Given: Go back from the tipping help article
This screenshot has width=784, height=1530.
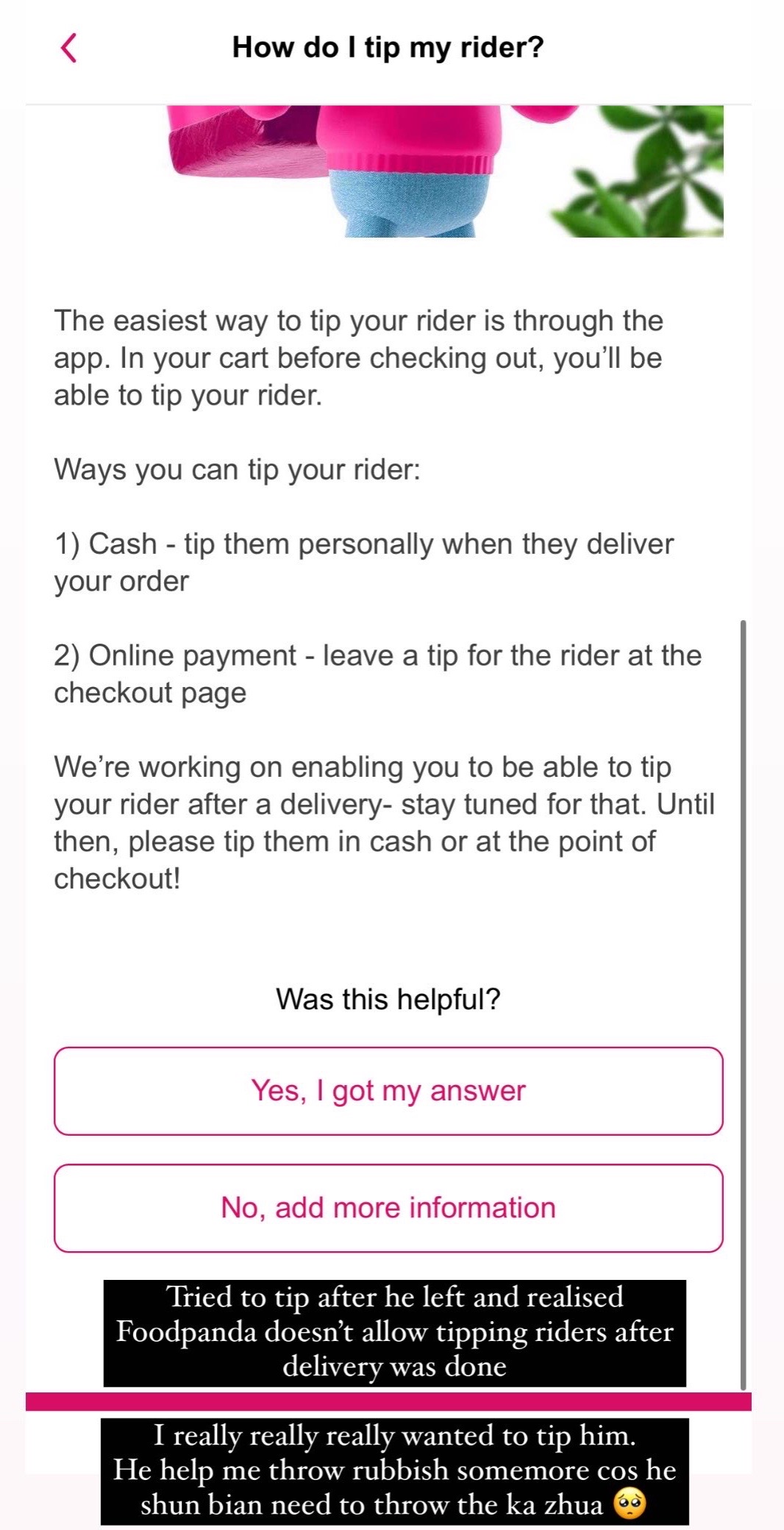Looking at the screenshot, I should tap(68, 49).
